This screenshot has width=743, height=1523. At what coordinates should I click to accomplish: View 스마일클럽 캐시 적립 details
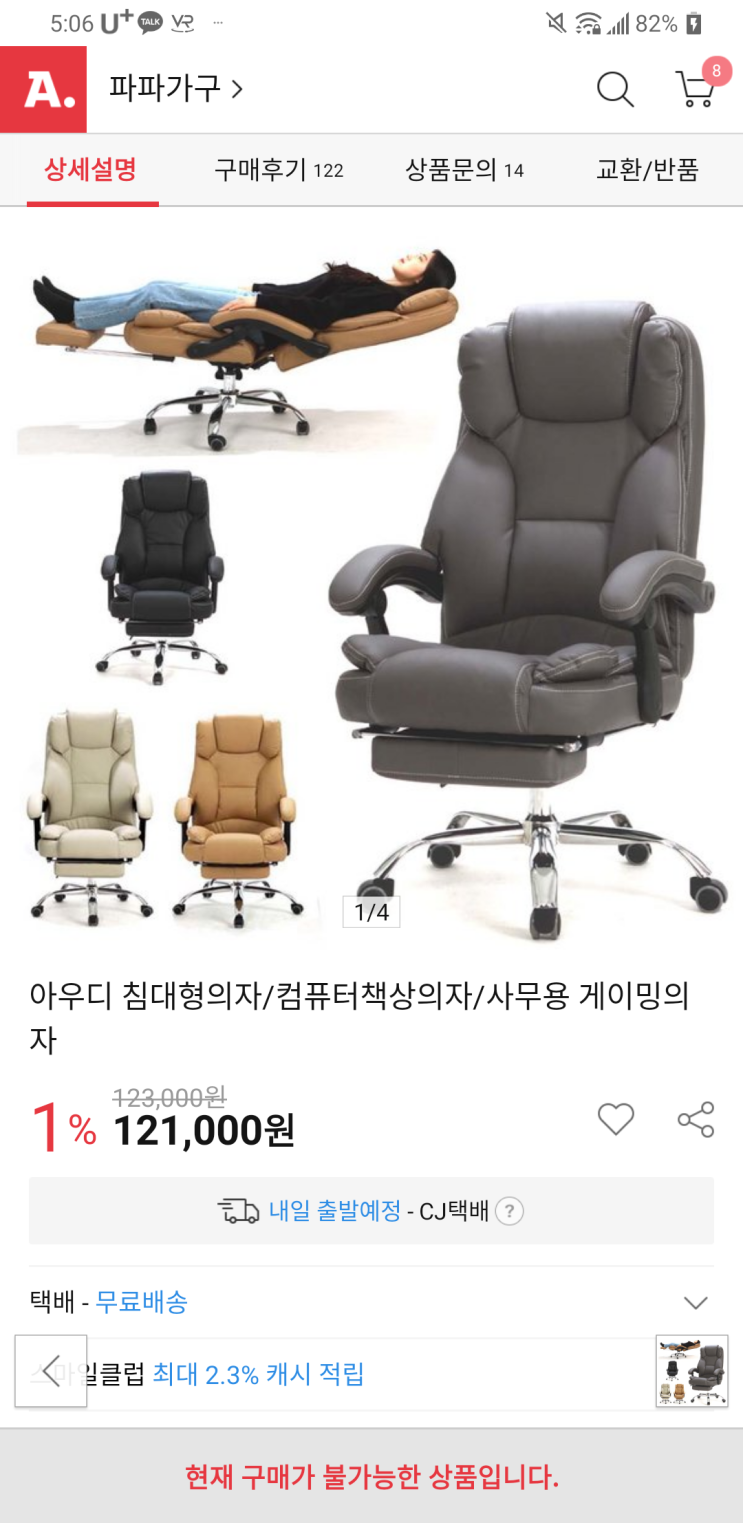tap(257, 1374)
